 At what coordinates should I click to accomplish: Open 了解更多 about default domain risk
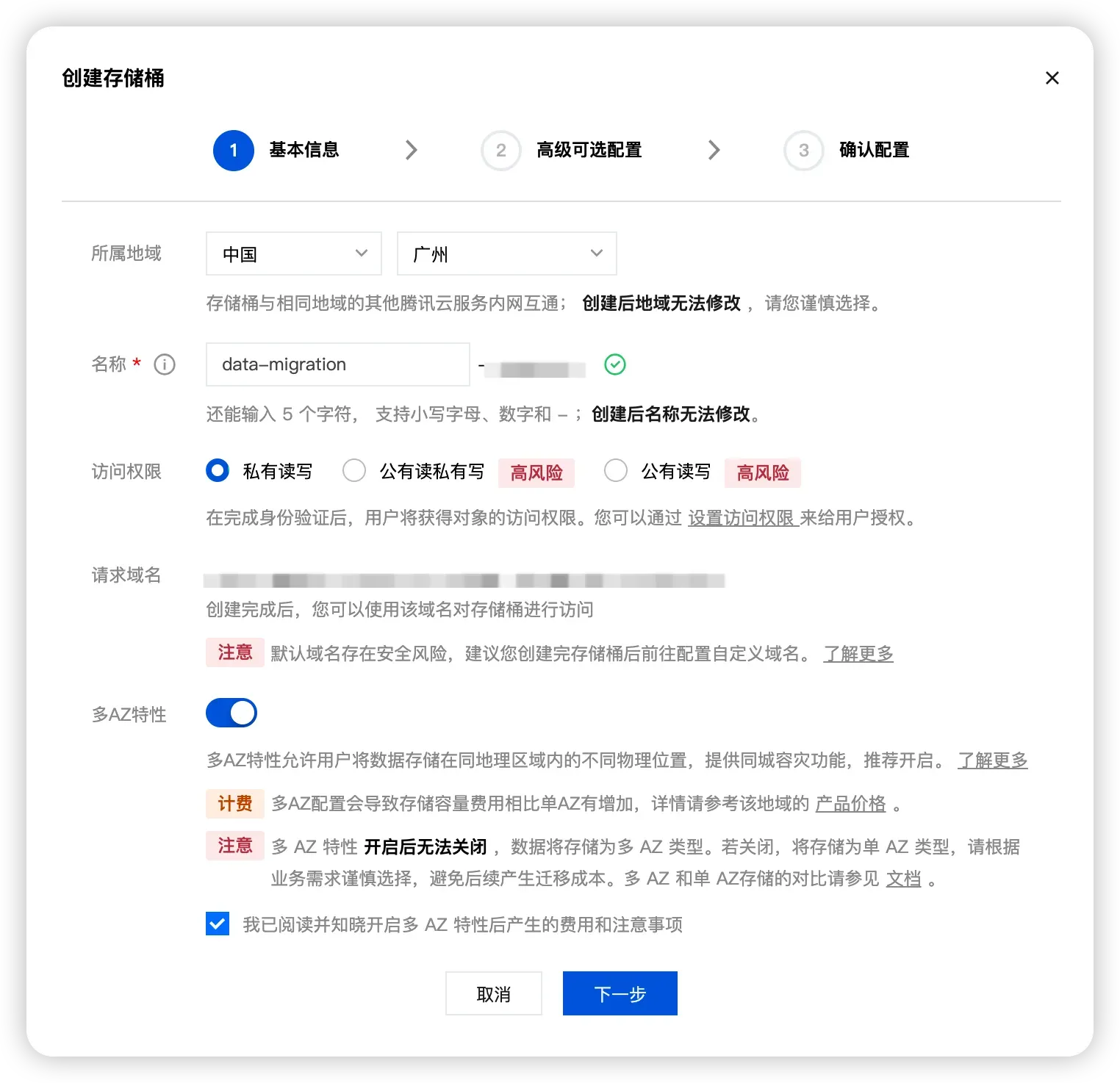click(x=858, y=653)
